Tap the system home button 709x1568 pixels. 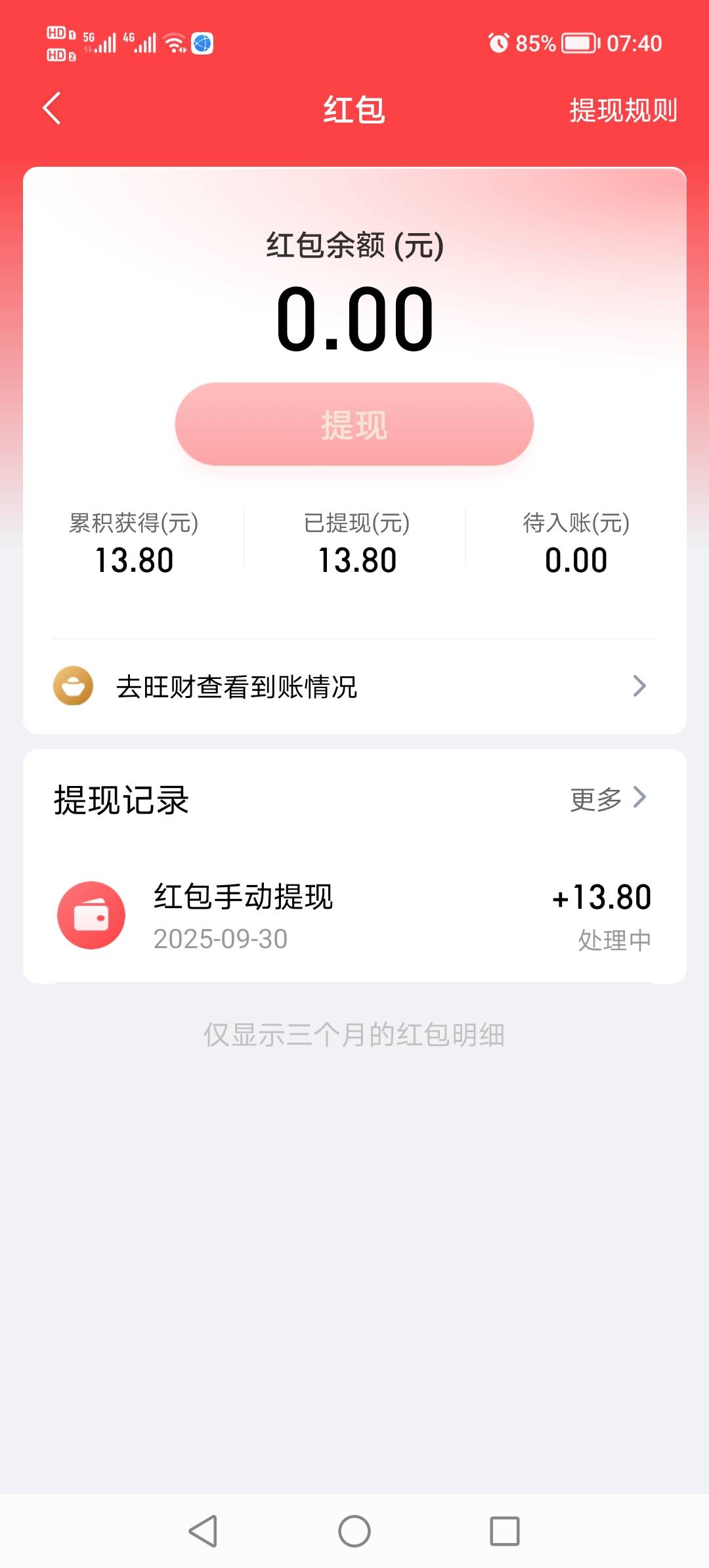(354, 1531)
